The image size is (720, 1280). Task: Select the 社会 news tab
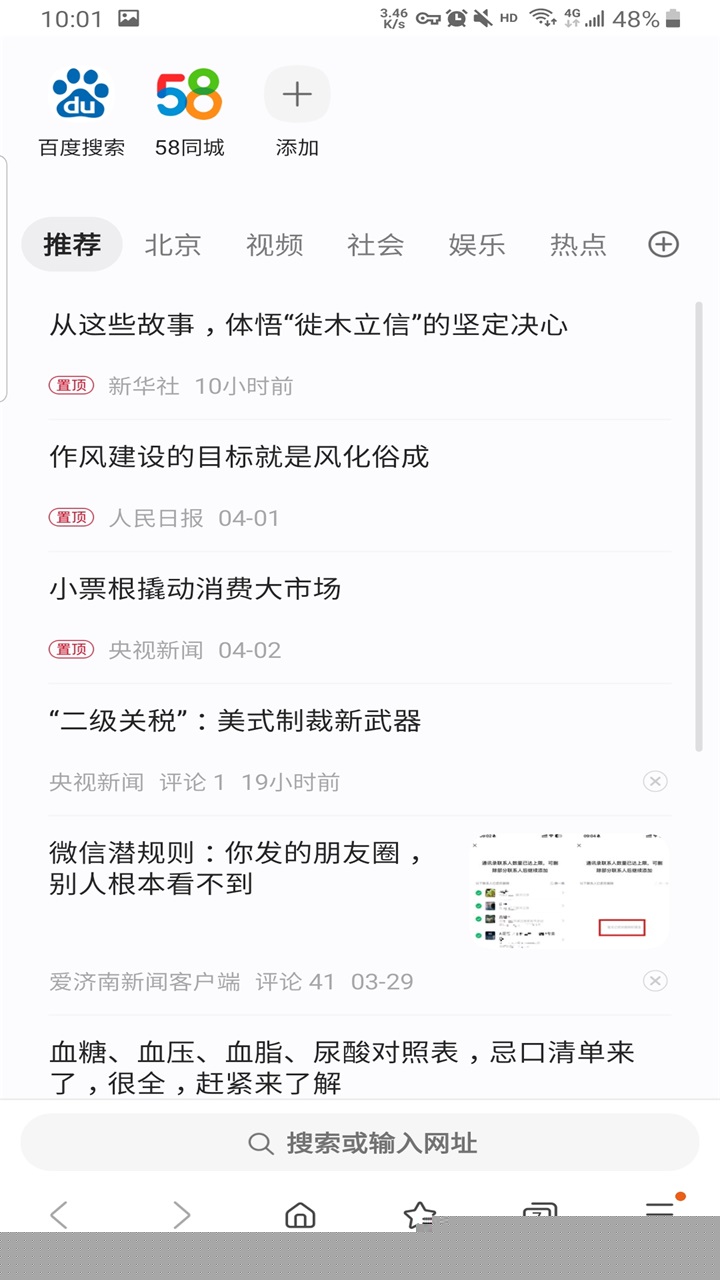point(376,245)
